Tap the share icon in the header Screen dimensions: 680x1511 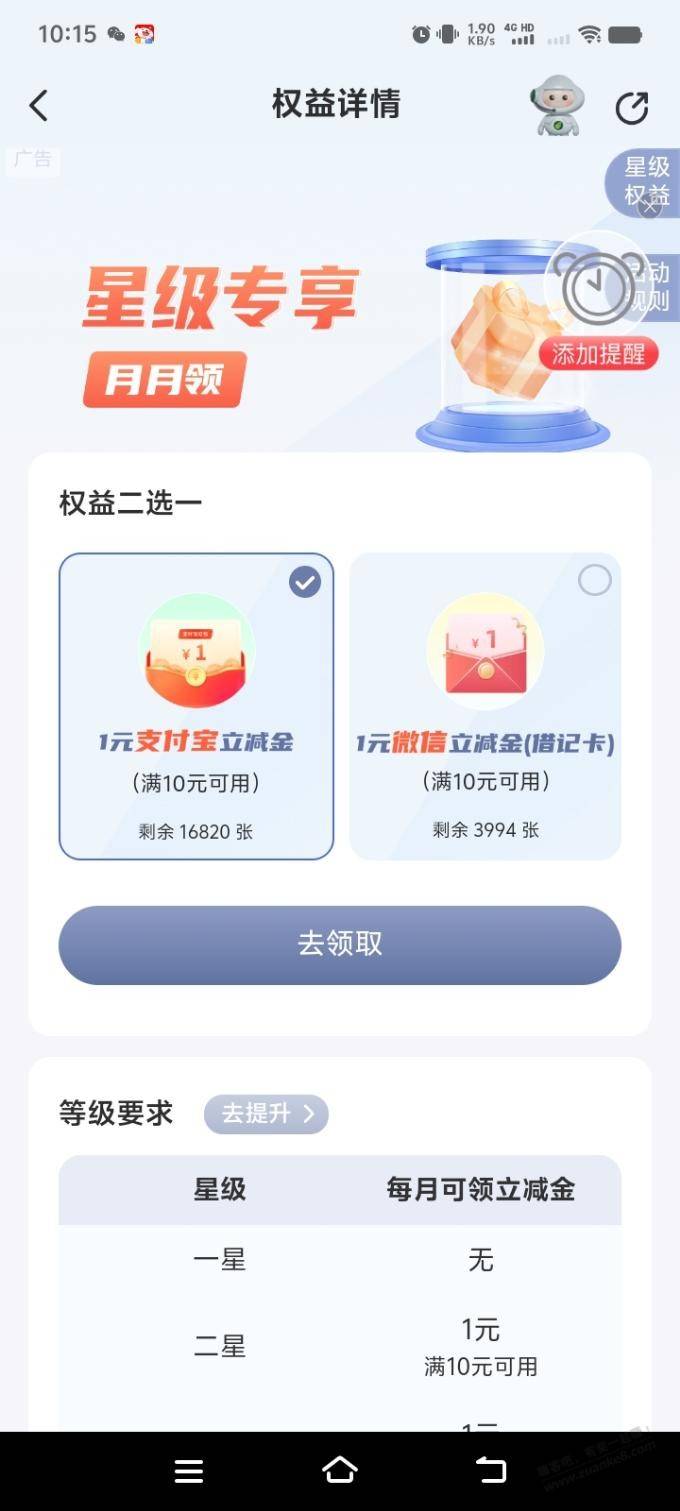(631, 108)
